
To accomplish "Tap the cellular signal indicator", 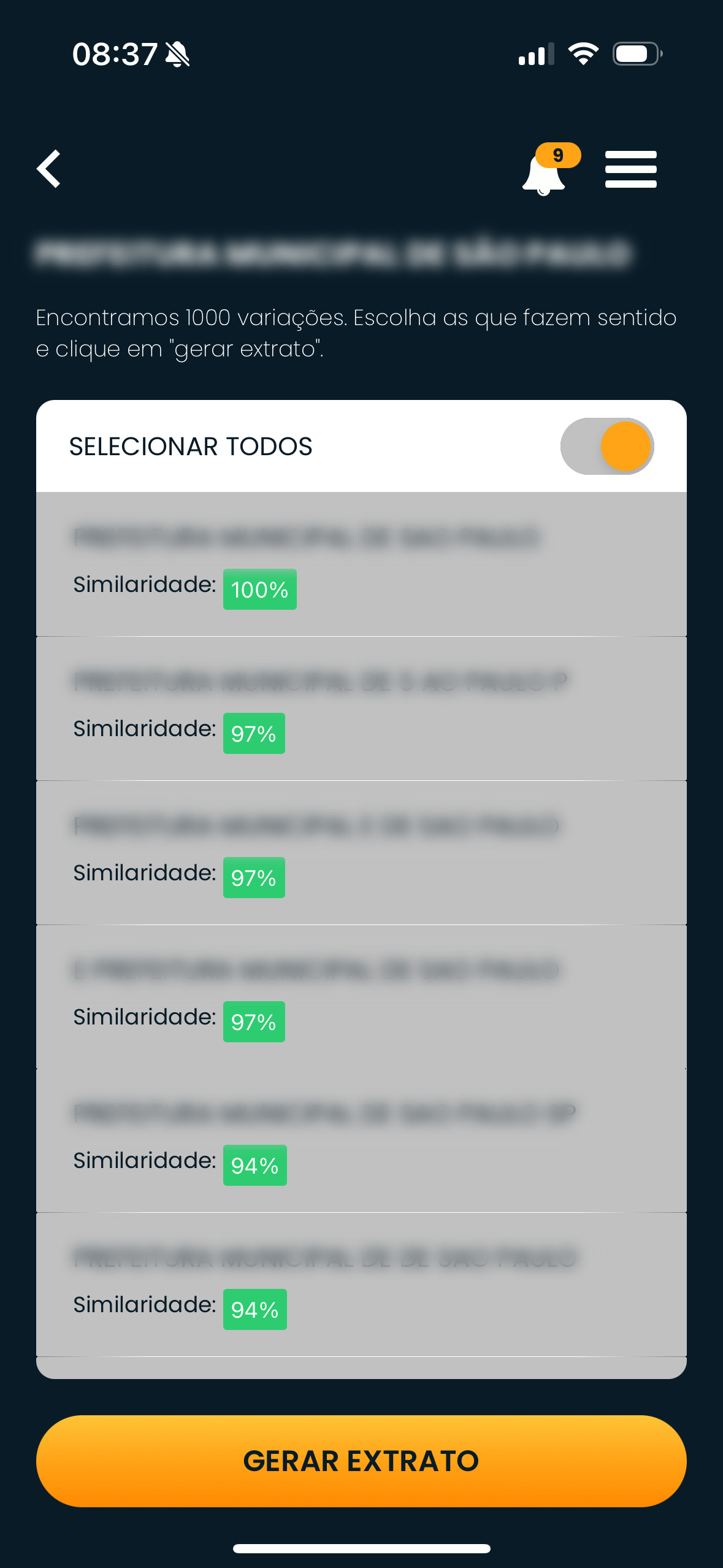I will tap(535, 55).
